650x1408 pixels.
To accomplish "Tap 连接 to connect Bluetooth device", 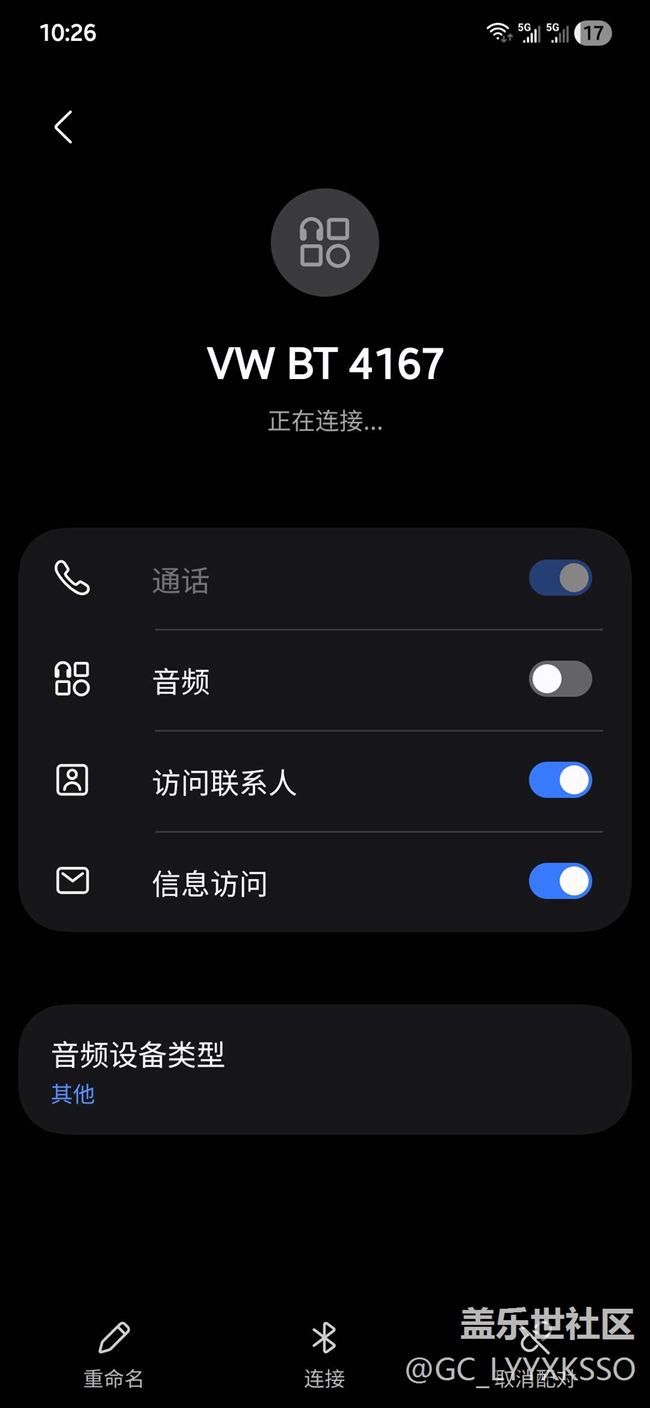I will point(324,1356).
